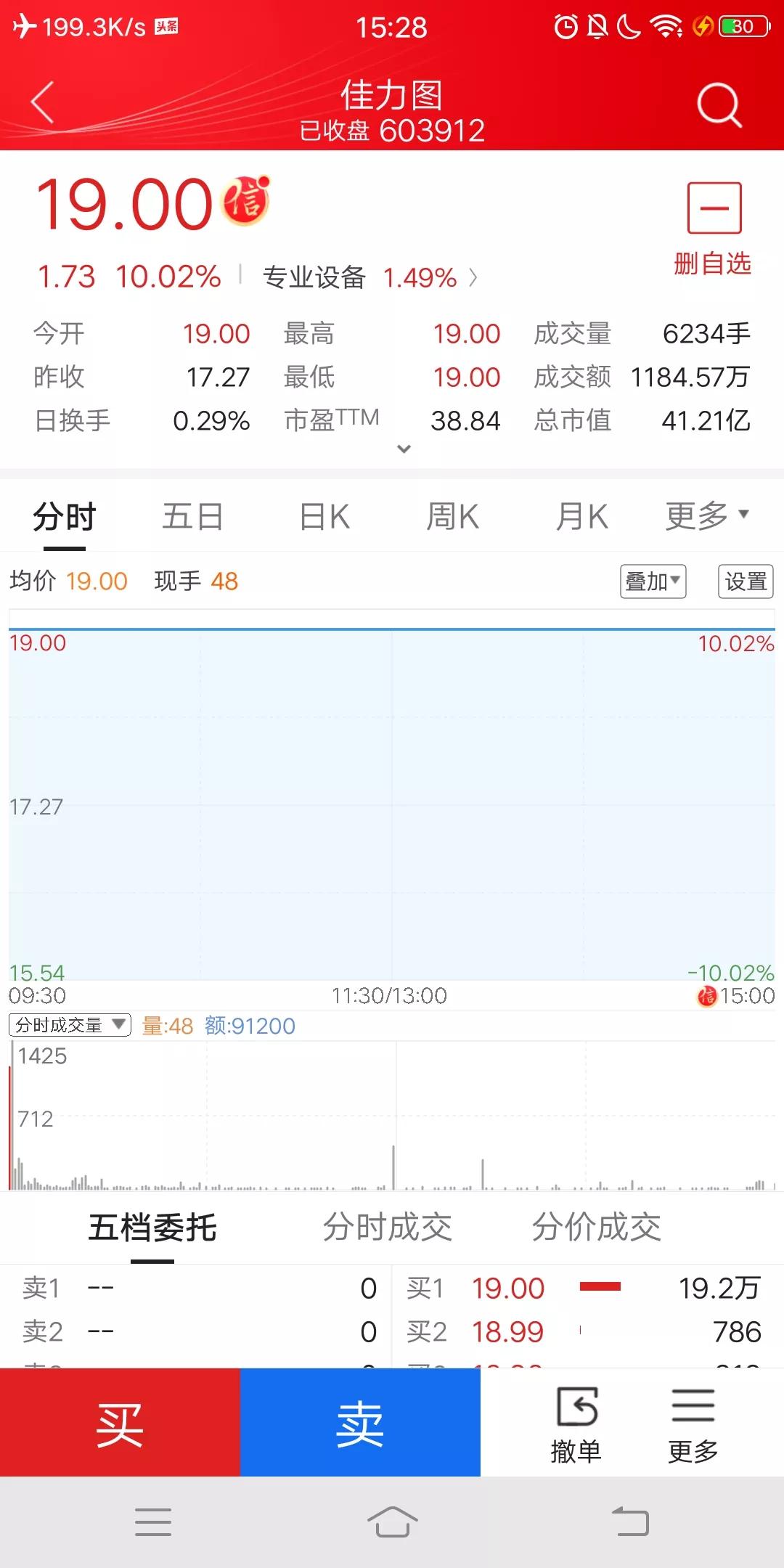784x1568 pixels.
Task: Open the 专业设备 sector link
Action: [x=370, y=277]
